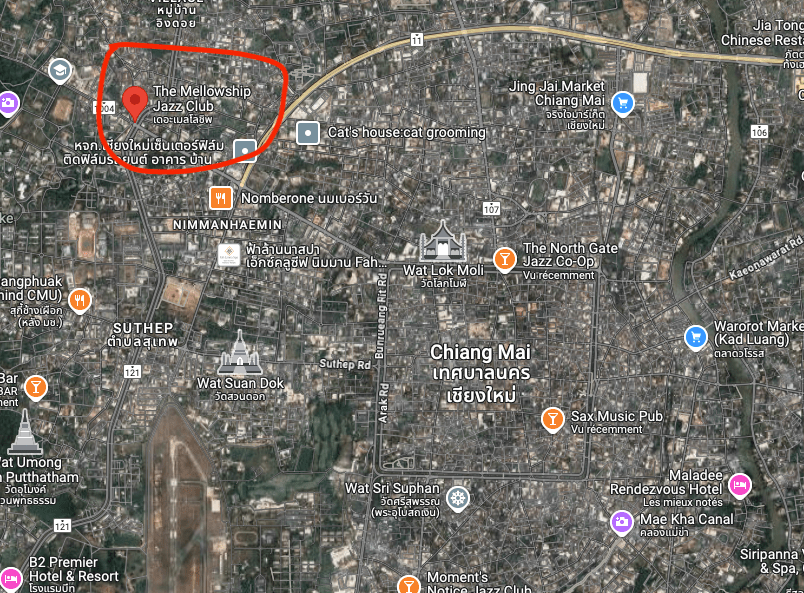Tap the Sax Music Pub bar pin

pyautogui.click(x=552, y=419)
